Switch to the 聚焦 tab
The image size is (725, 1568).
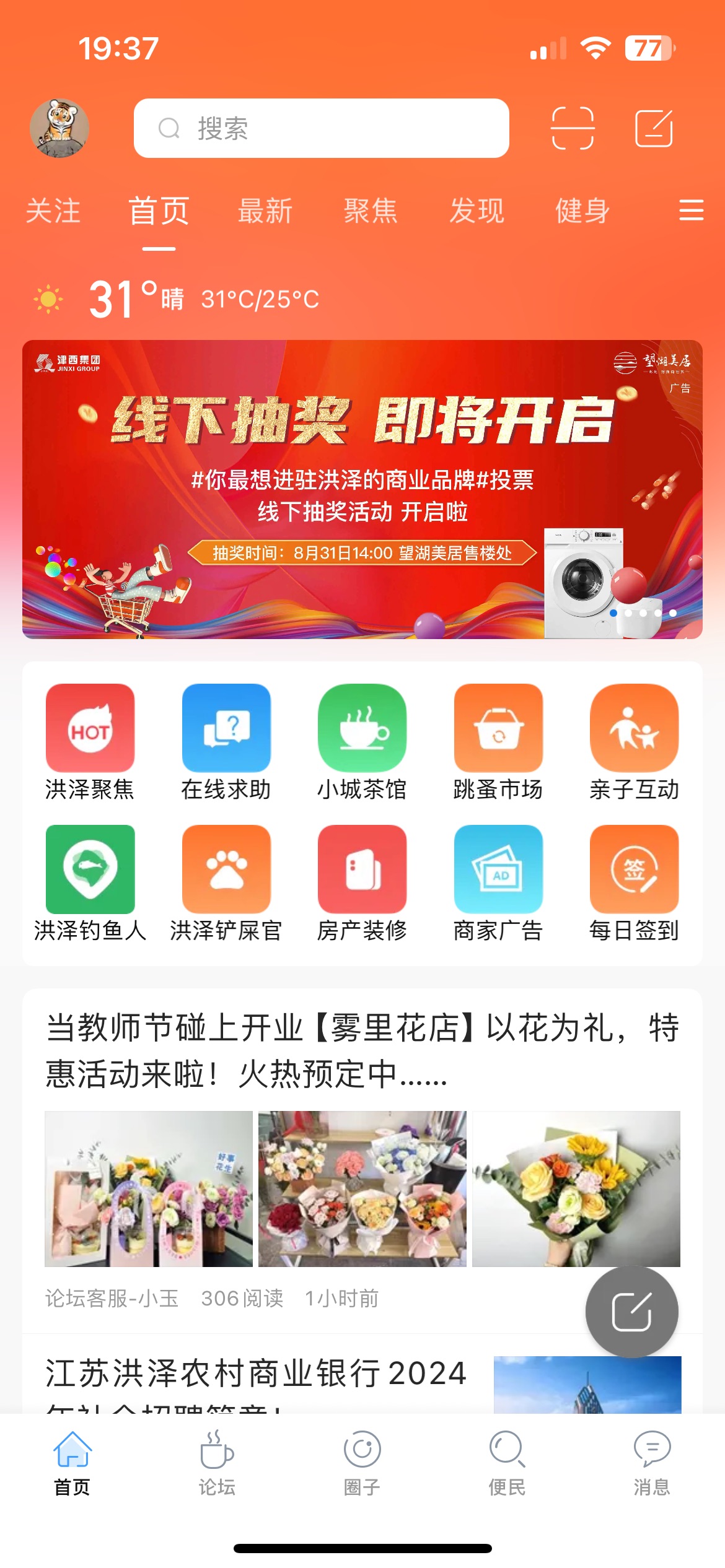(x=371, y=211)
